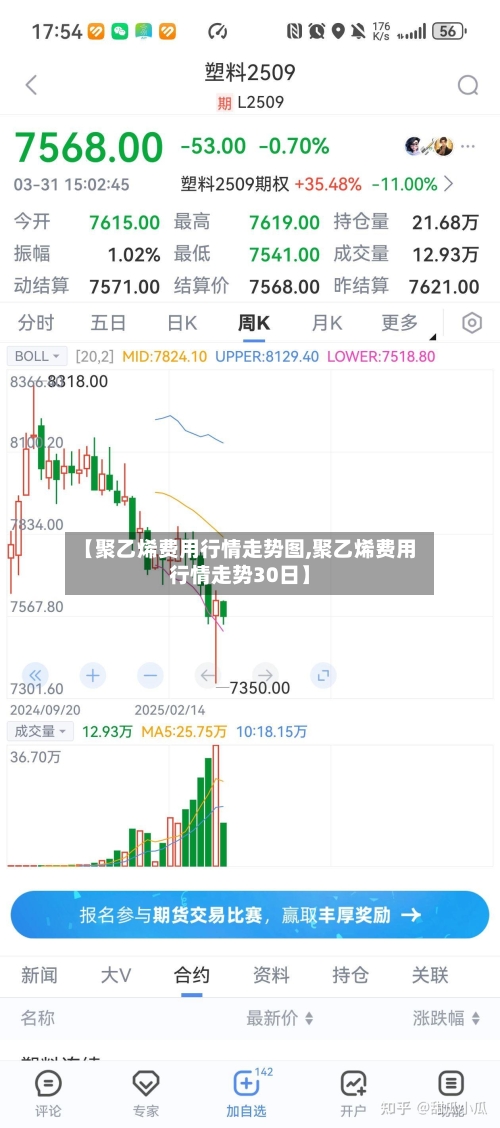Open the 成交量 indicator dropdown
The image size is (500, 1128).
(40, 732)
